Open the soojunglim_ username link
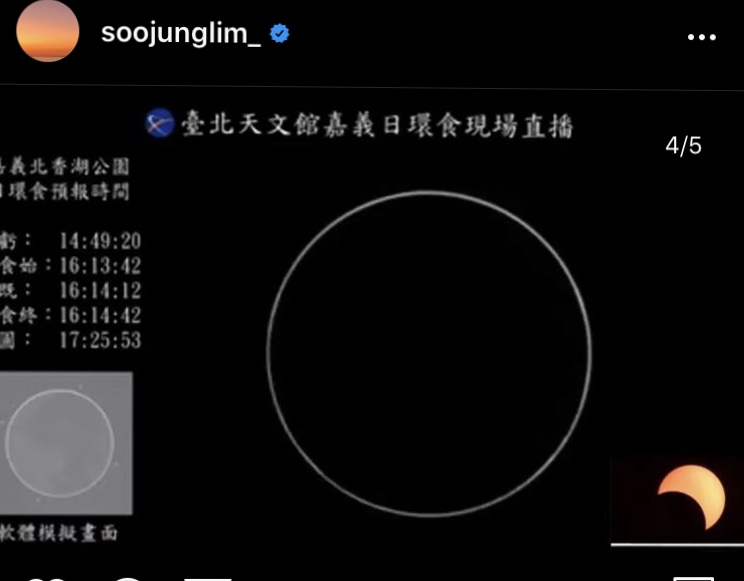 tap(180, 33)
